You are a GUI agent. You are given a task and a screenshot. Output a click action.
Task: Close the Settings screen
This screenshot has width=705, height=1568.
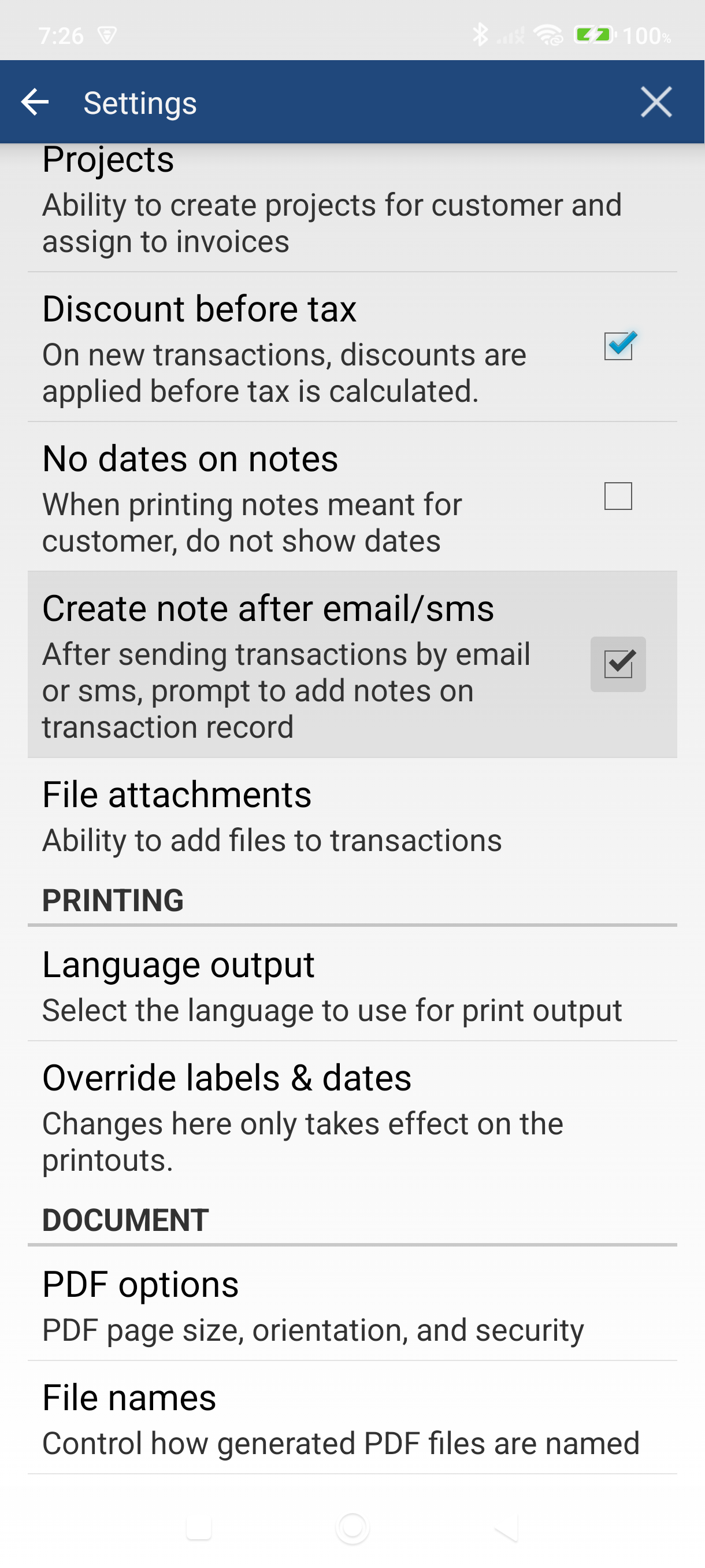click(x=656, y=102)
